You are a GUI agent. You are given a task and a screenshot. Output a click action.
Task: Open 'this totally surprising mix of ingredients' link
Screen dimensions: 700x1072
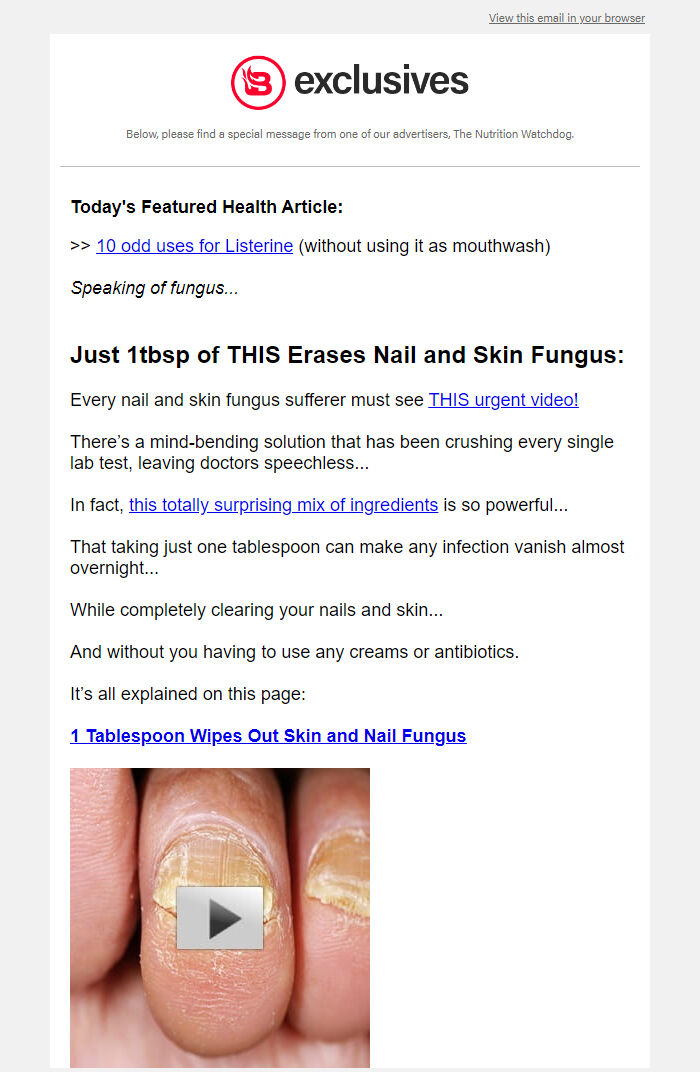click(283, 505)
